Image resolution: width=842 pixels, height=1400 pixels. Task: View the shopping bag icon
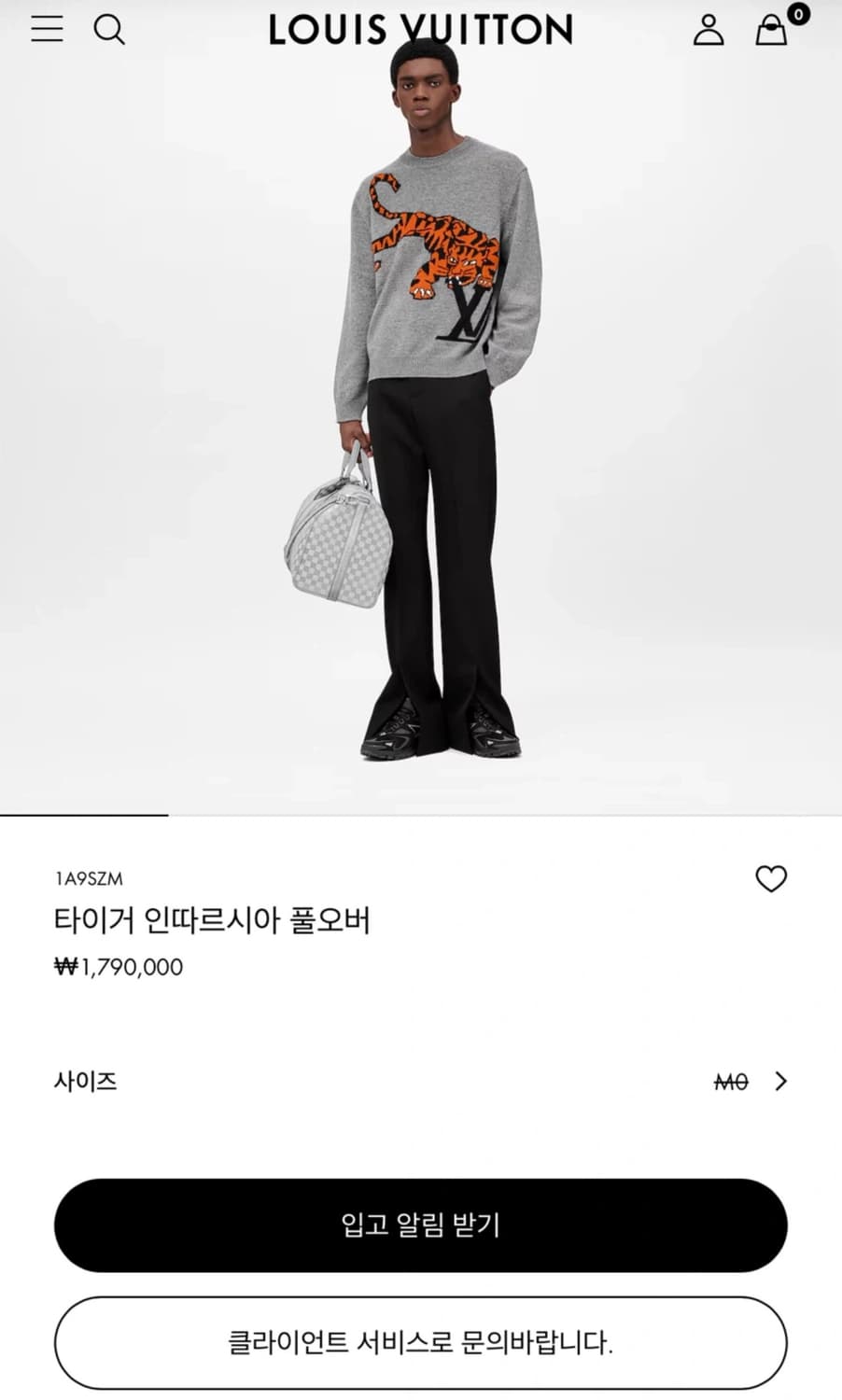coord(771,31)
